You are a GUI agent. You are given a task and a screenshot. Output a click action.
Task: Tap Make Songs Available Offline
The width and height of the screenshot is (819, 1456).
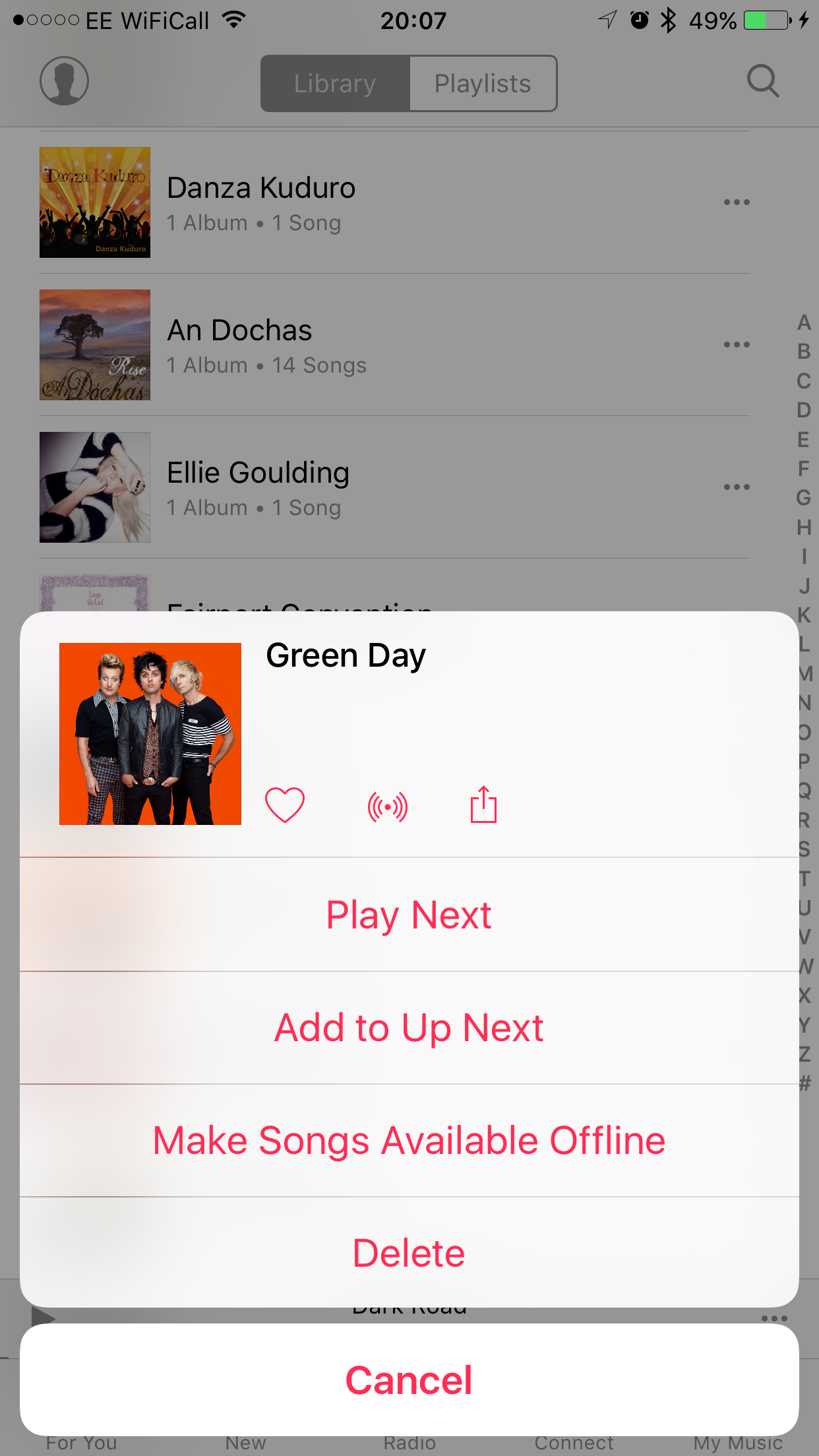409,1141
